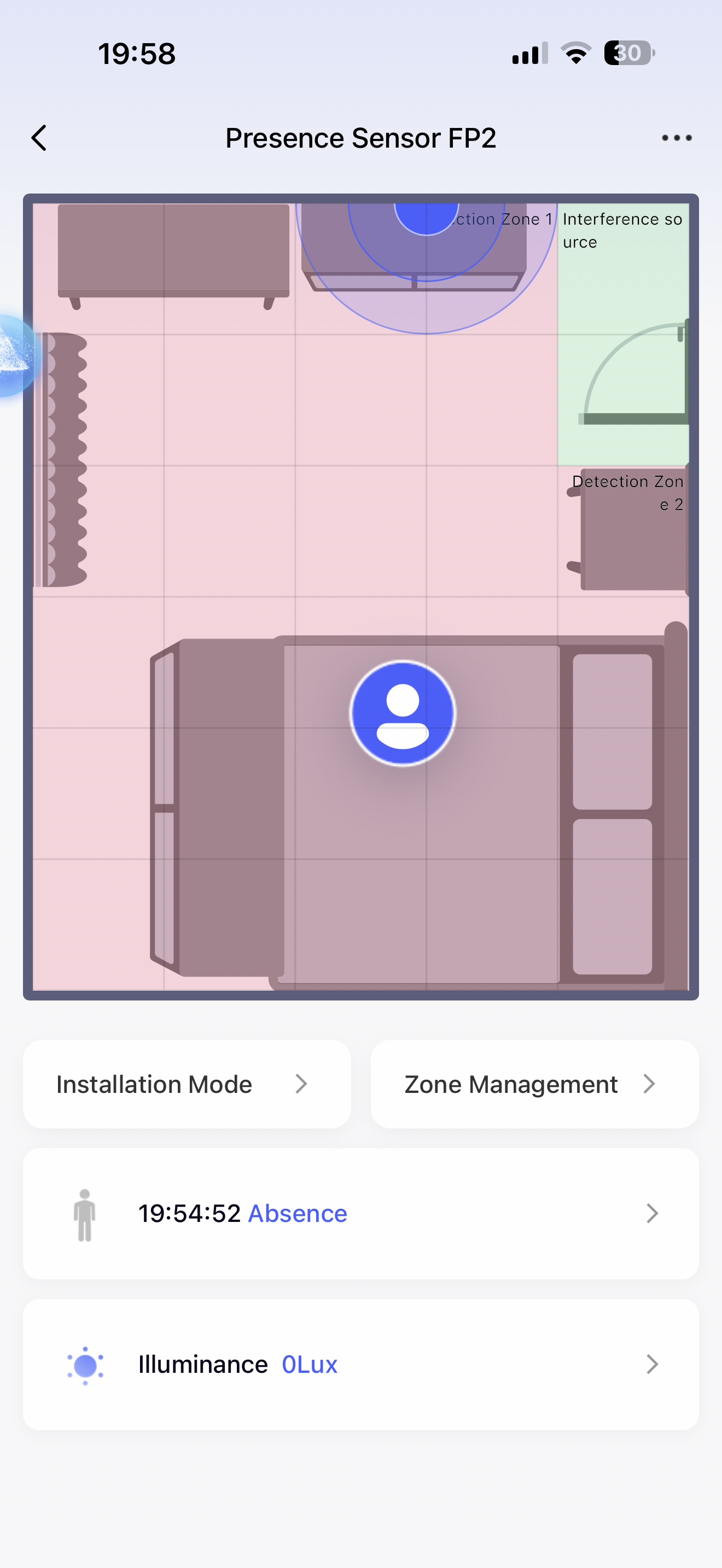Open Installation Mode
Screen dimensions: 722x1568
[x=187, y=1084]
